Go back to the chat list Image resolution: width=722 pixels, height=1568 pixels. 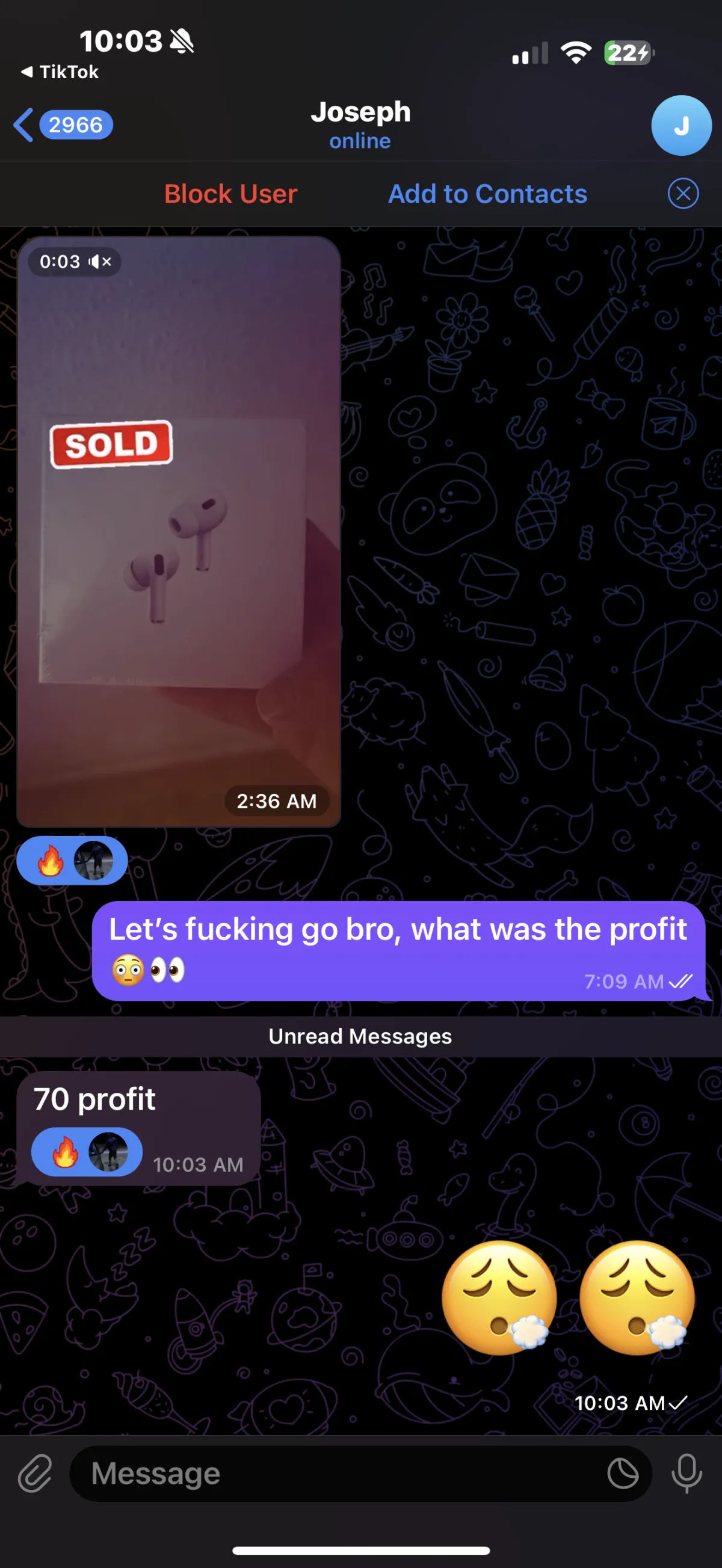pyautogui.click(x=61, y=125)
